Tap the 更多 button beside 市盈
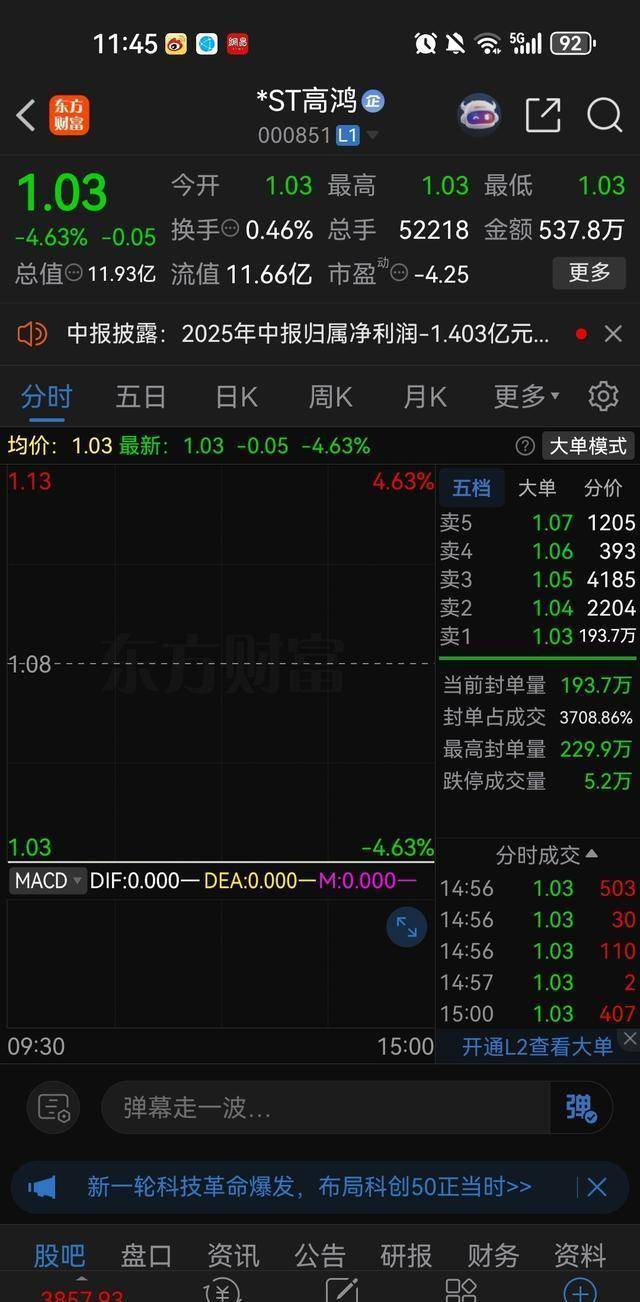This screenshot has height=1302, width=640. pos(589,272)
